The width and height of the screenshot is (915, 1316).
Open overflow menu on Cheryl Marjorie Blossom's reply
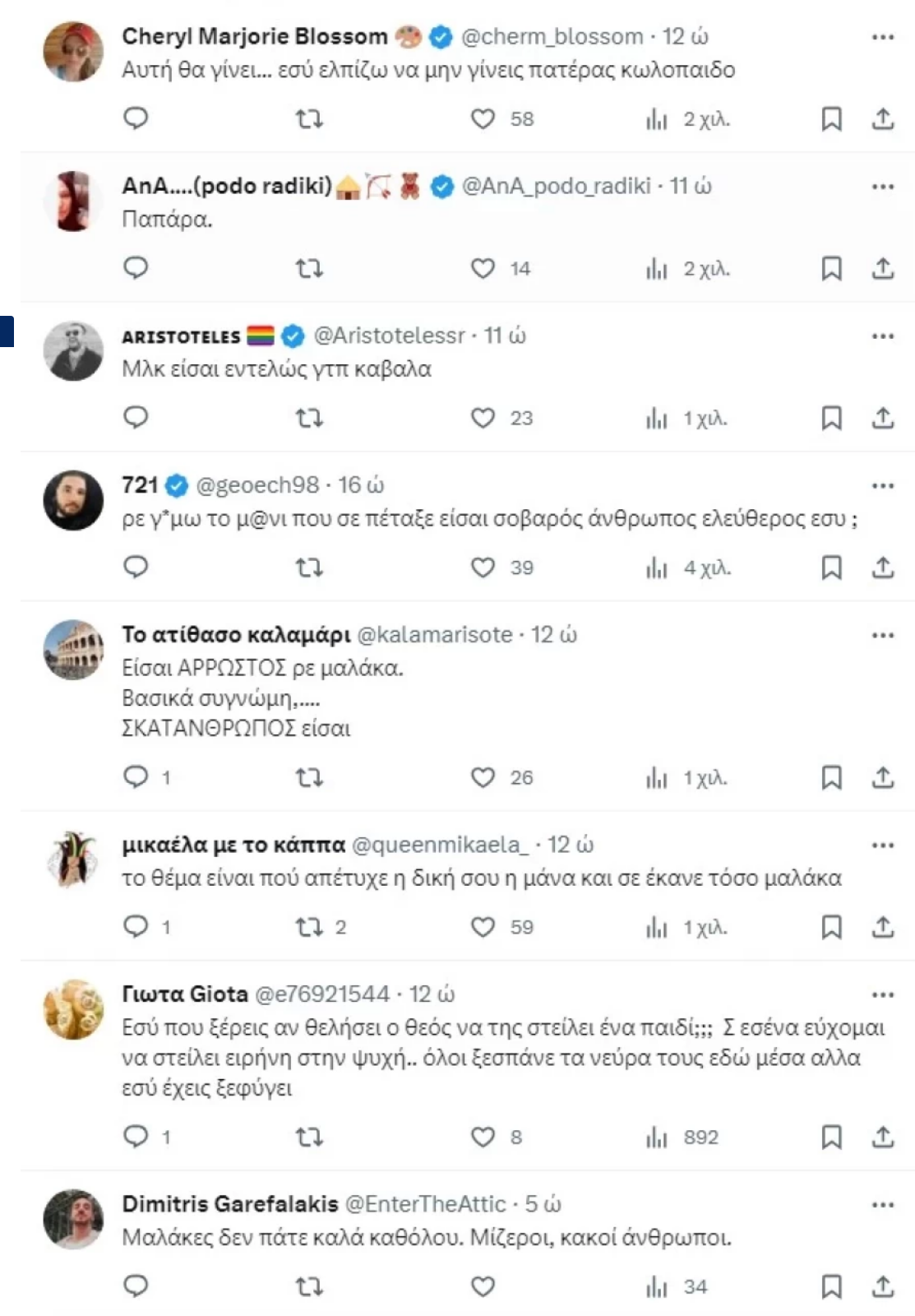click(x=882, y=37)
